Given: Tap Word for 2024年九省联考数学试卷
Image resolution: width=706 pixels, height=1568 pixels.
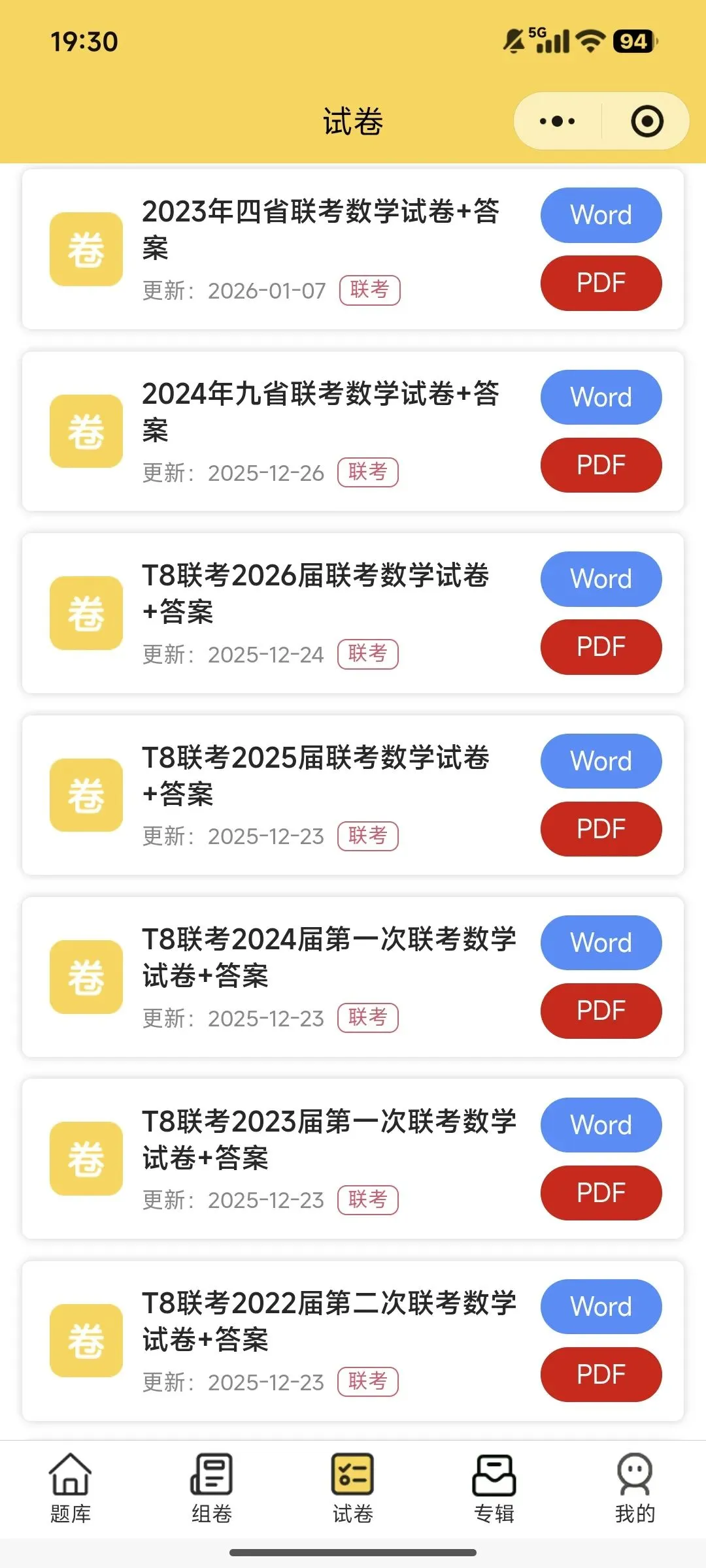Looking at the screenshot, I should 601,397.
